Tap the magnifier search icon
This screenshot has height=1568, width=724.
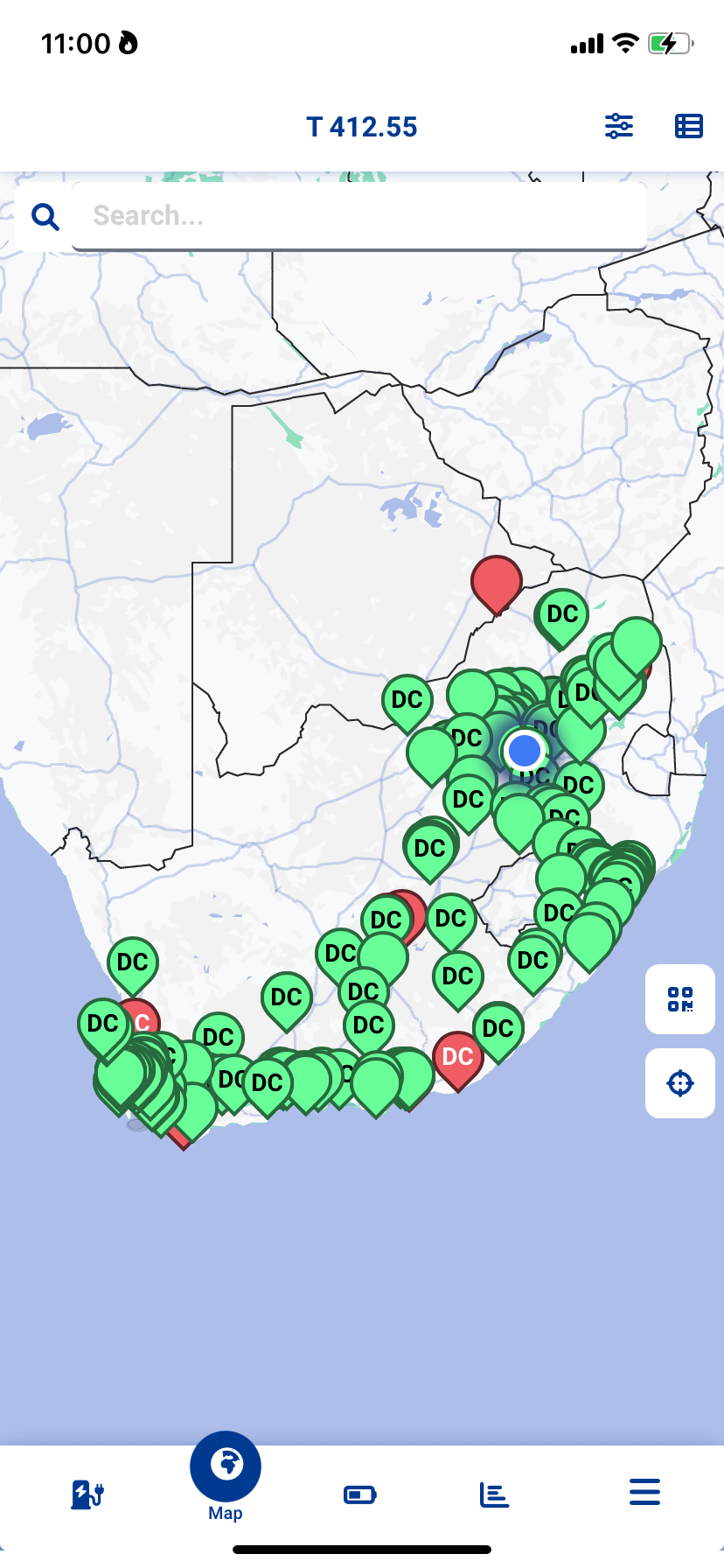[x=45, y=216]
